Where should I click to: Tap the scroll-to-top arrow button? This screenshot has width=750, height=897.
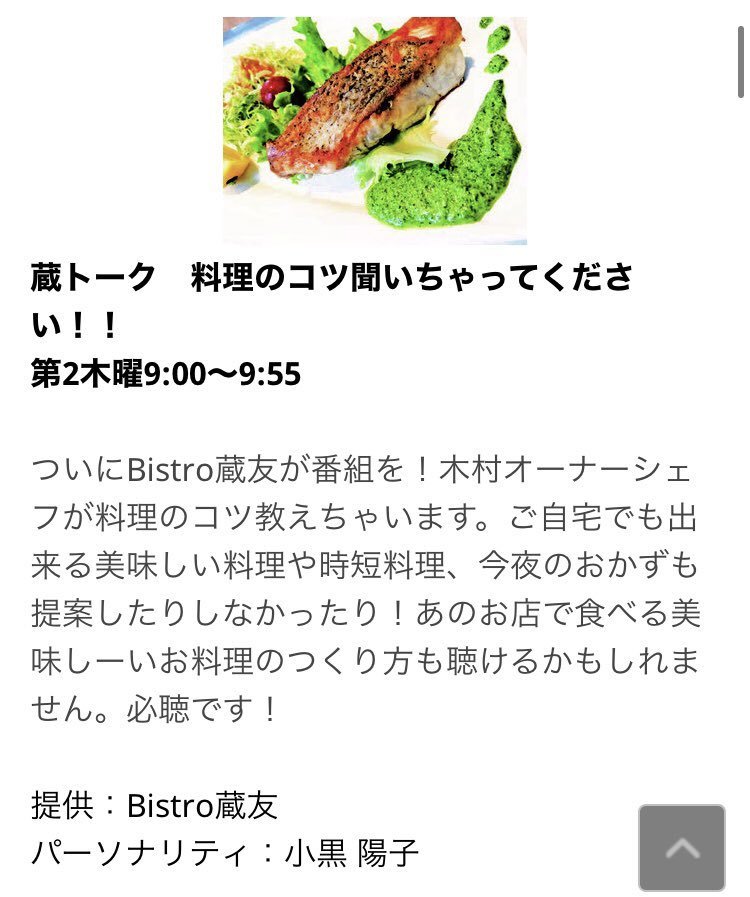point(681,847)
